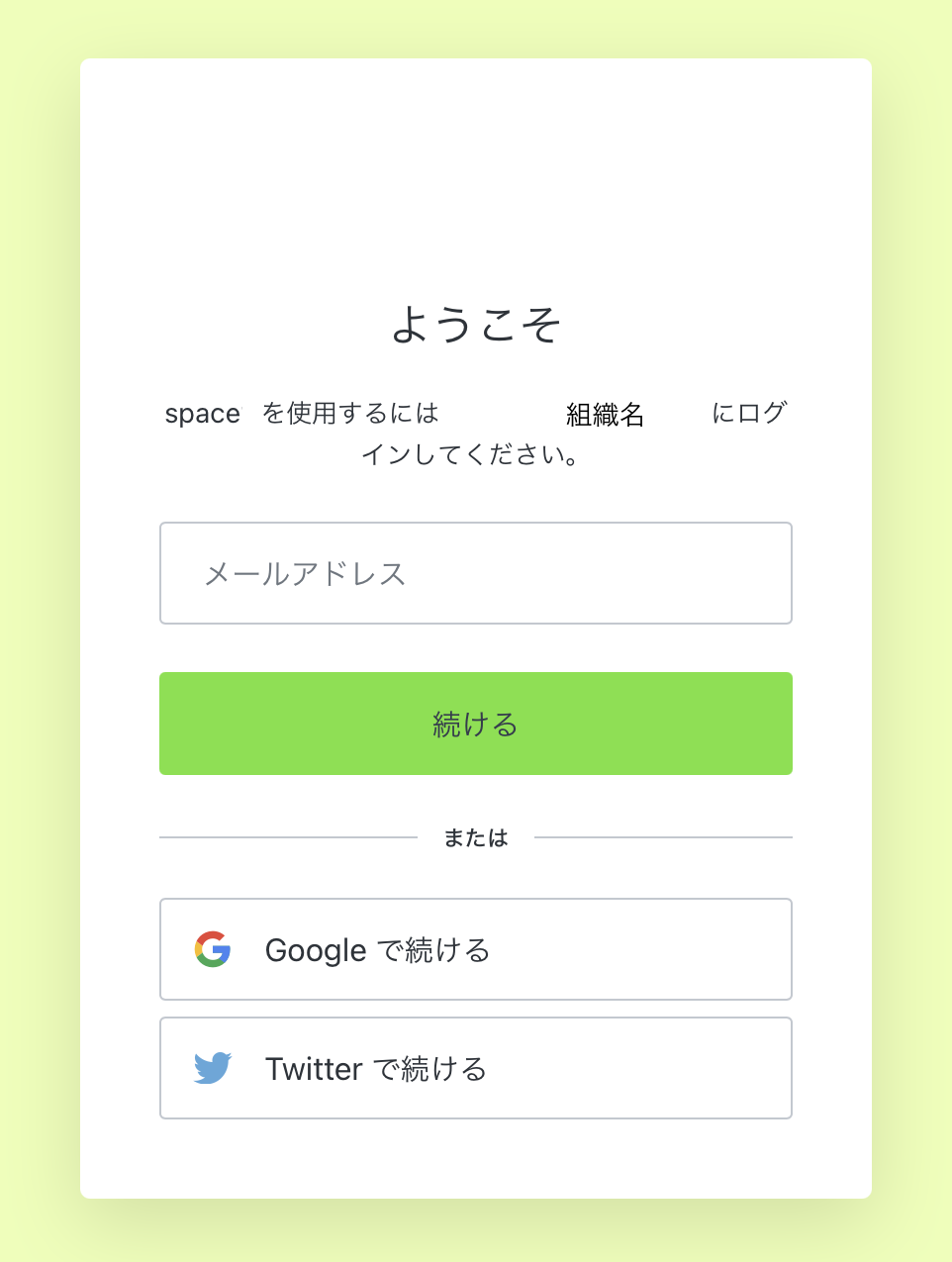
Task: Click the empty email placeholder text
Action: (302, 573)
